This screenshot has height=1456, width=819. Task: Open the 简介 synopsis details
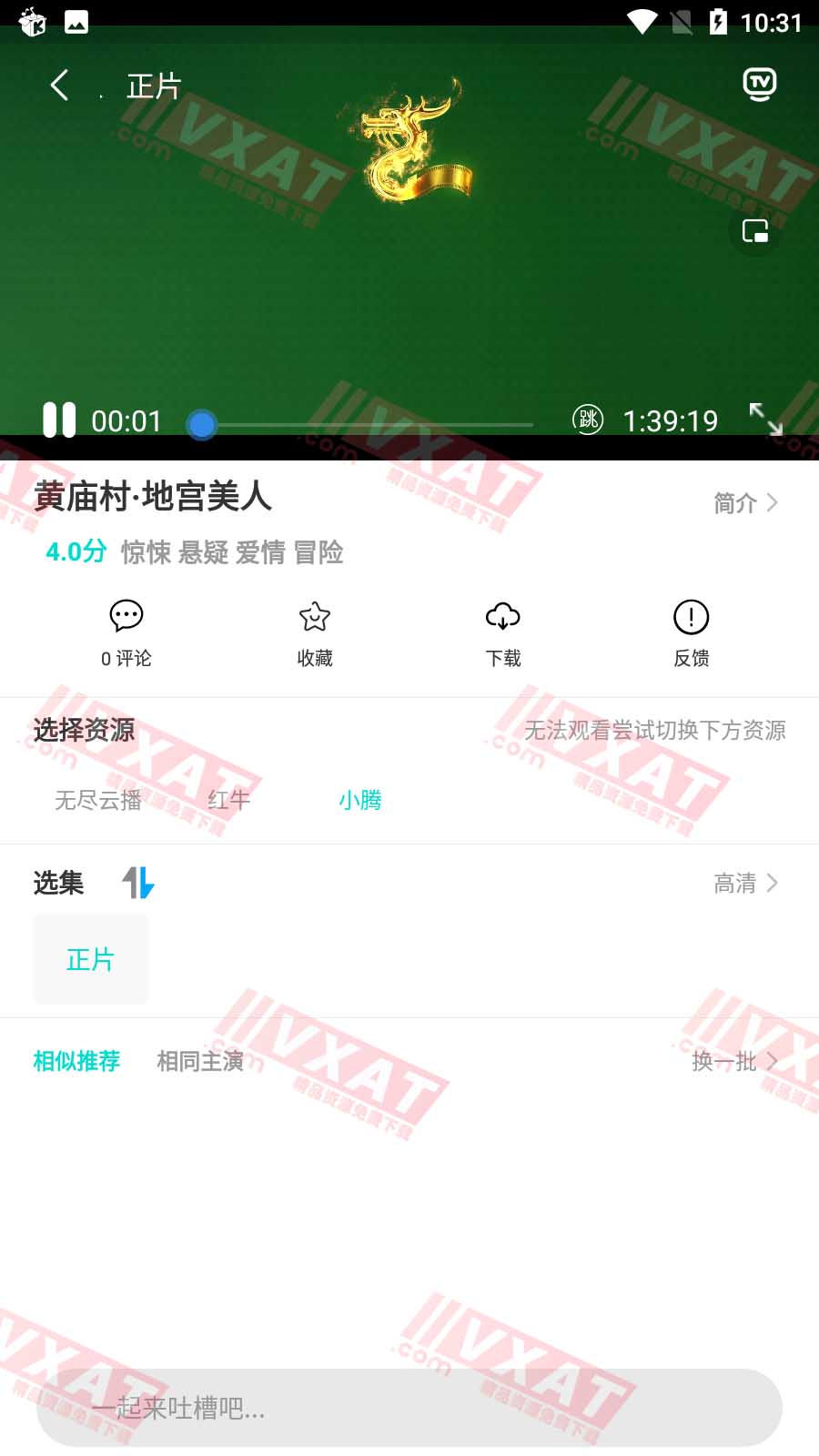pyautogui.click(x=745, y=502)
